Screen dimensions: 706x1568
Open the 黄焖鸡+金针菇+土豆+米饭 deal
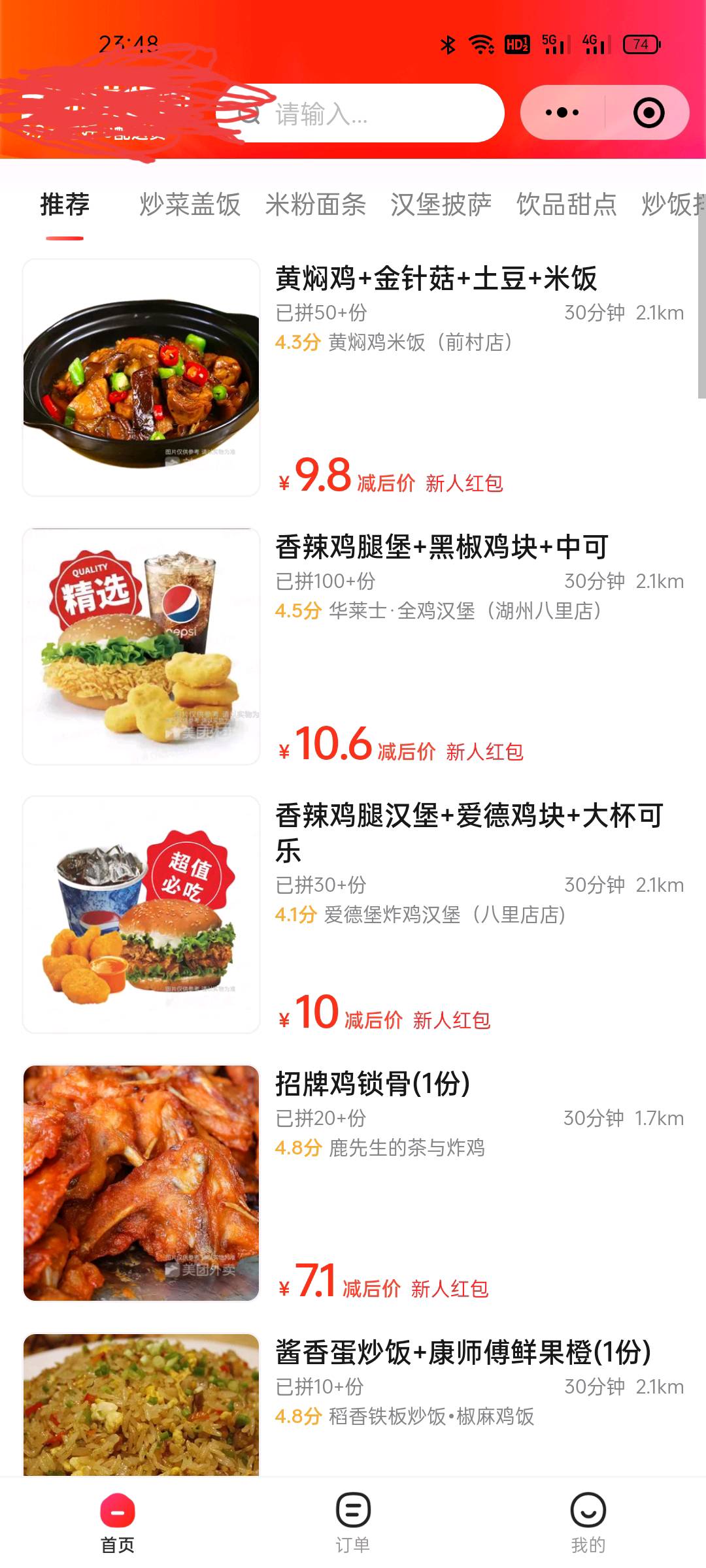435,279
